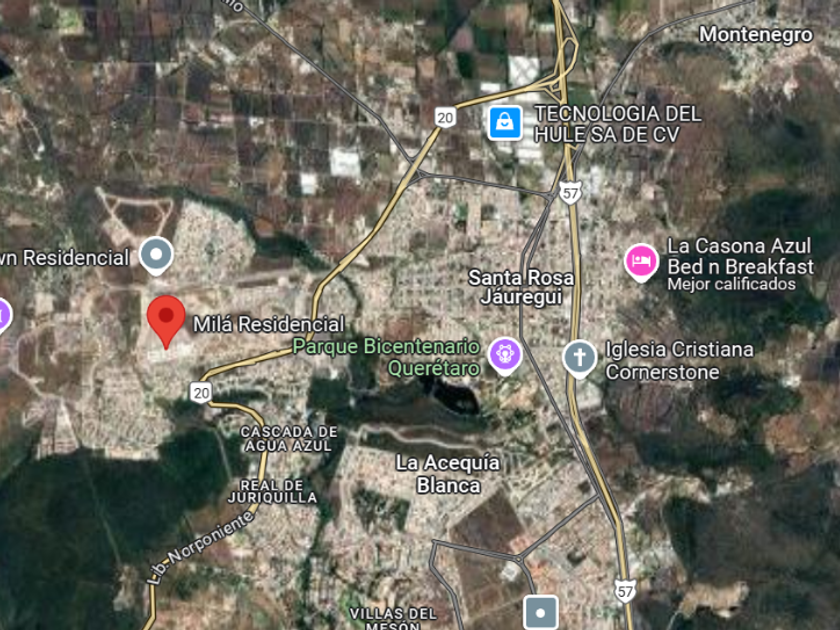Tap the gray square marker near Villas del Mesón

(541, 612)
